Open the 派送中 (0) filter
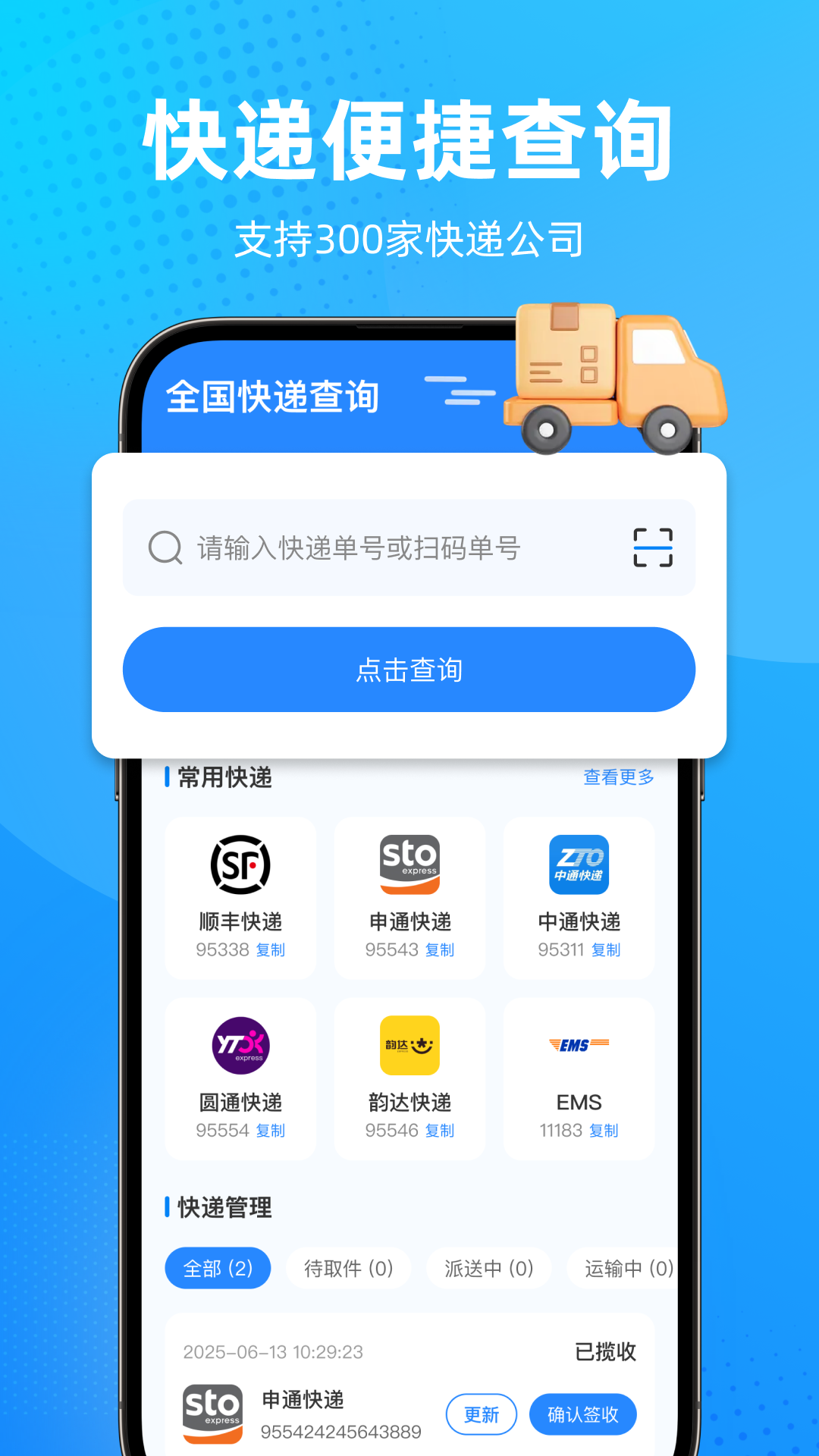 [x=488, y=1267]
